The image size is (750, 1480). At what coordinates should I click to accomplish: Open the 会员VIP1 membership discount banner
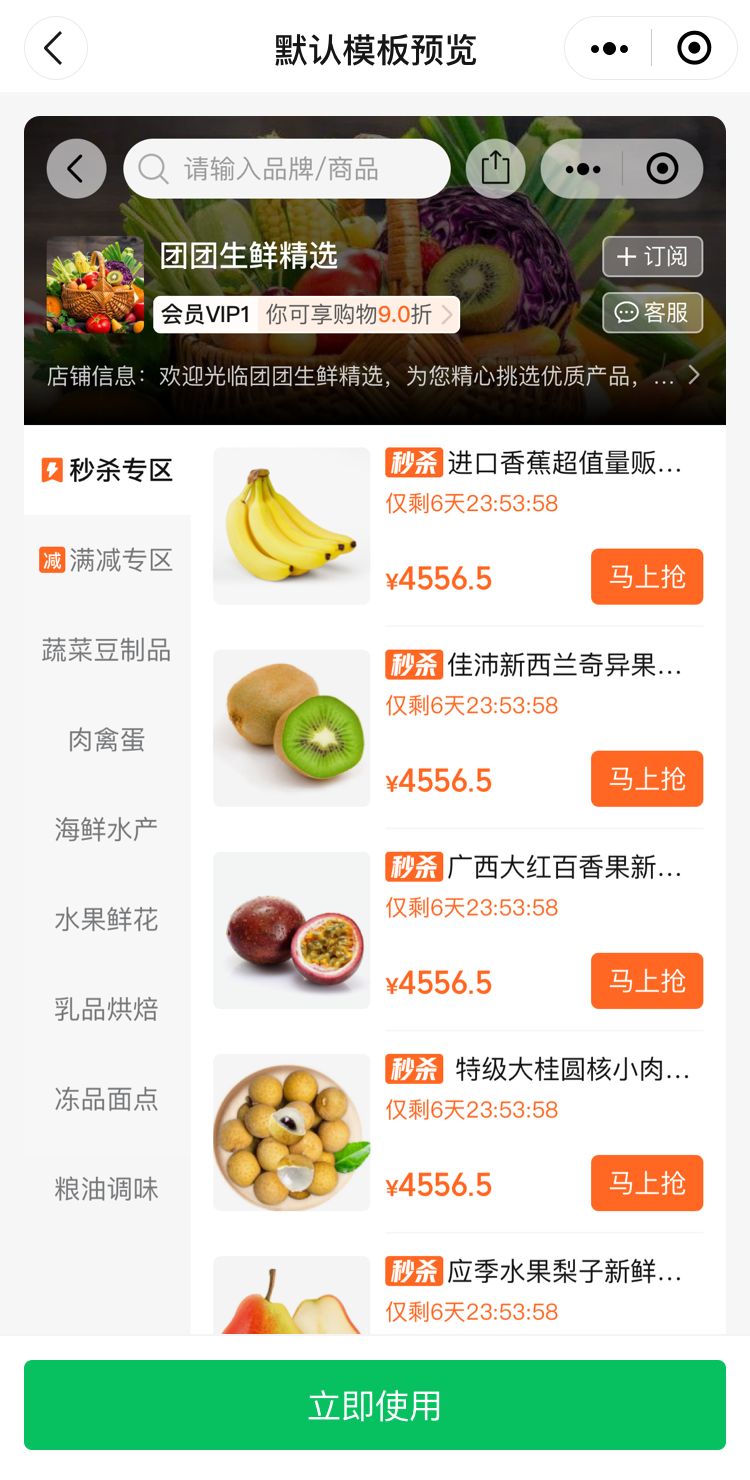[306, 314]
